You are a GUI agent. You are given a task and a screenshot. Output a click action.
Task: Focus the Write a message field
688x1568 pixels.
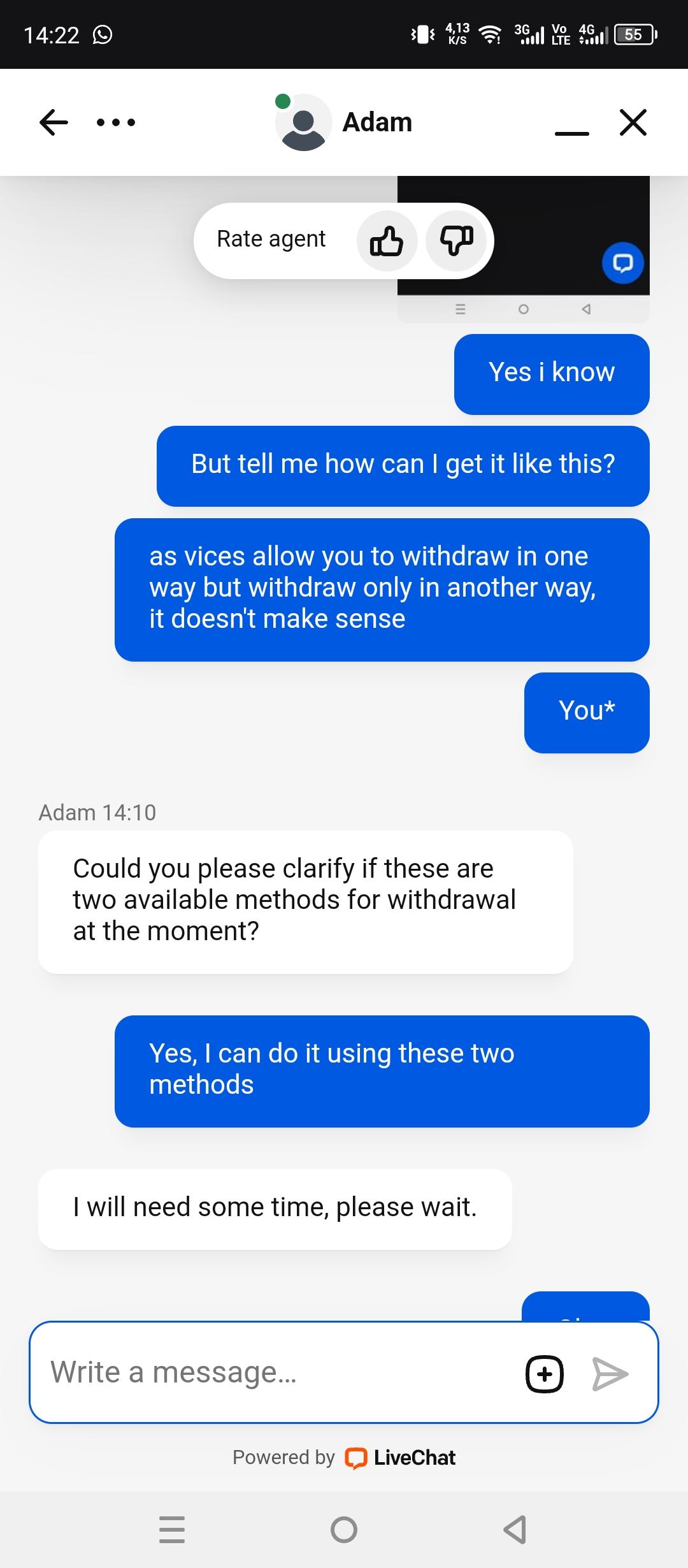(274, 1372)
